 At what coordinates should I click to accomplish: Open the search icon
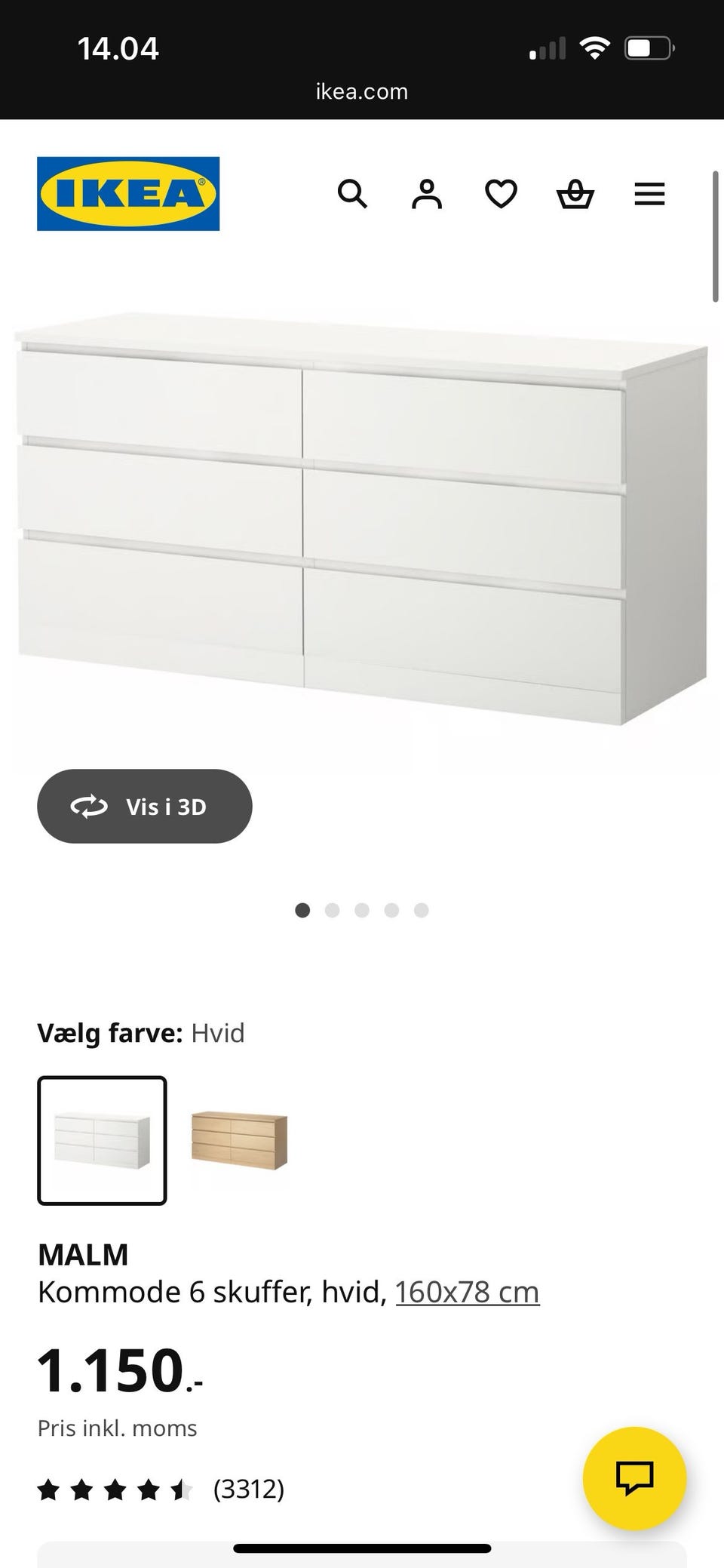[352, 195]
